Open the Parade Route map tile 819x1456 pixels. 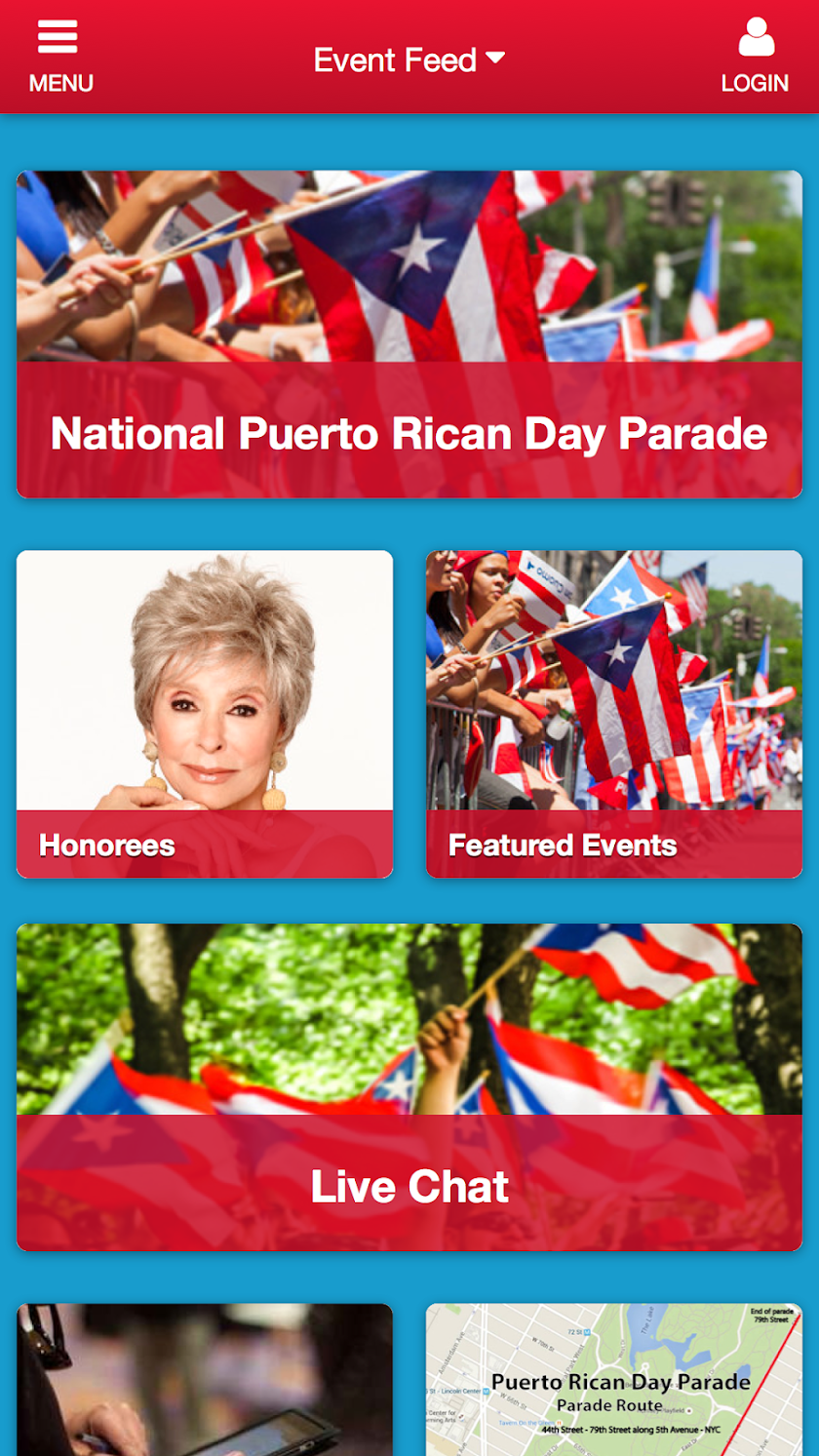click(614, 1379)
